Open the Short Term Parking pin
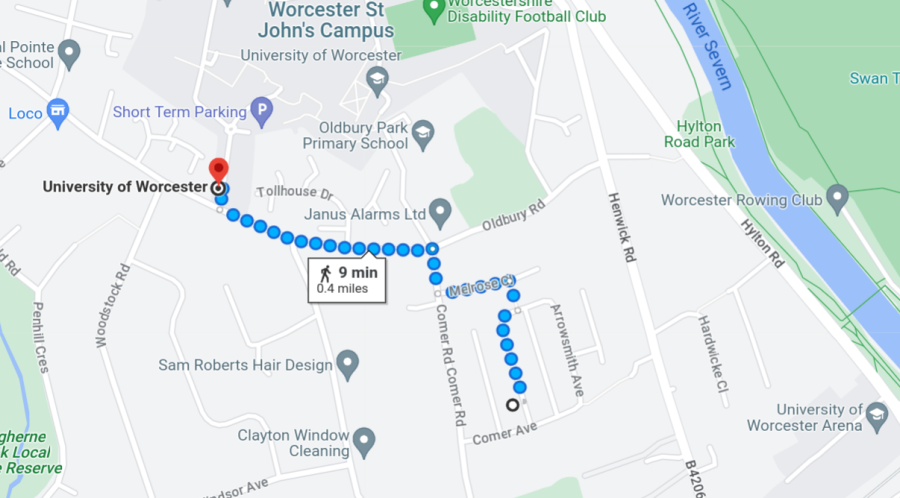 click(261, 111)
